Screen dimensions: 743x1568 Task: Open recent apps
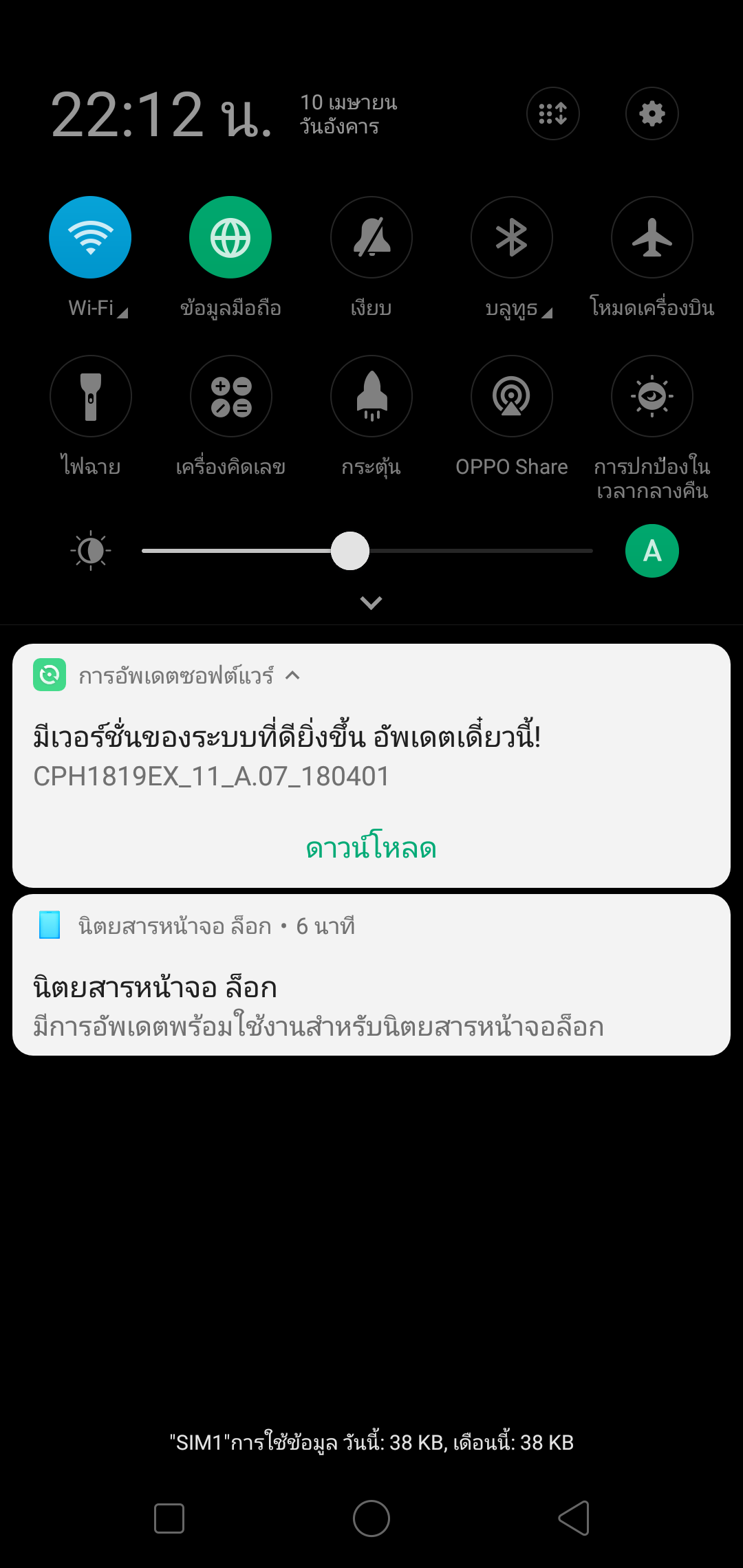tap(169, 1518)
